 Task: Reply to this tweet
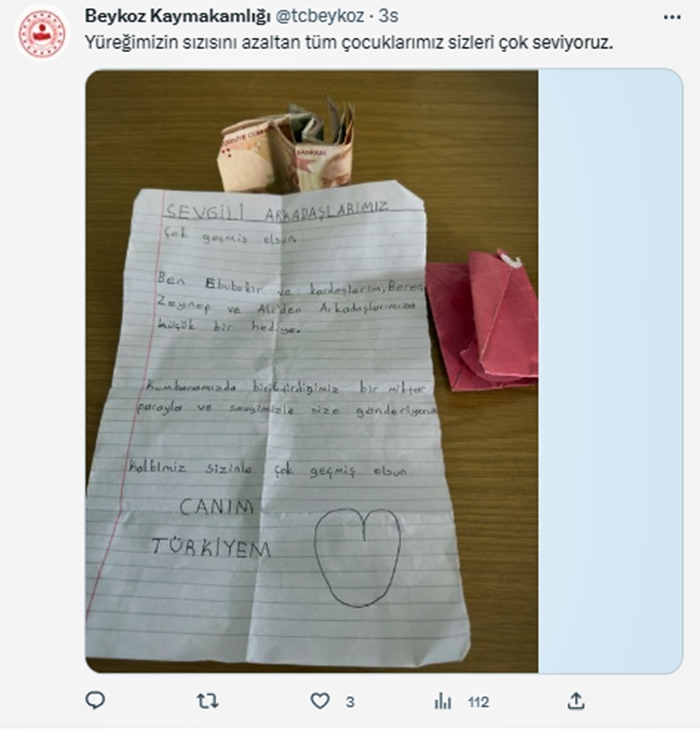click(x=95, y=701)
